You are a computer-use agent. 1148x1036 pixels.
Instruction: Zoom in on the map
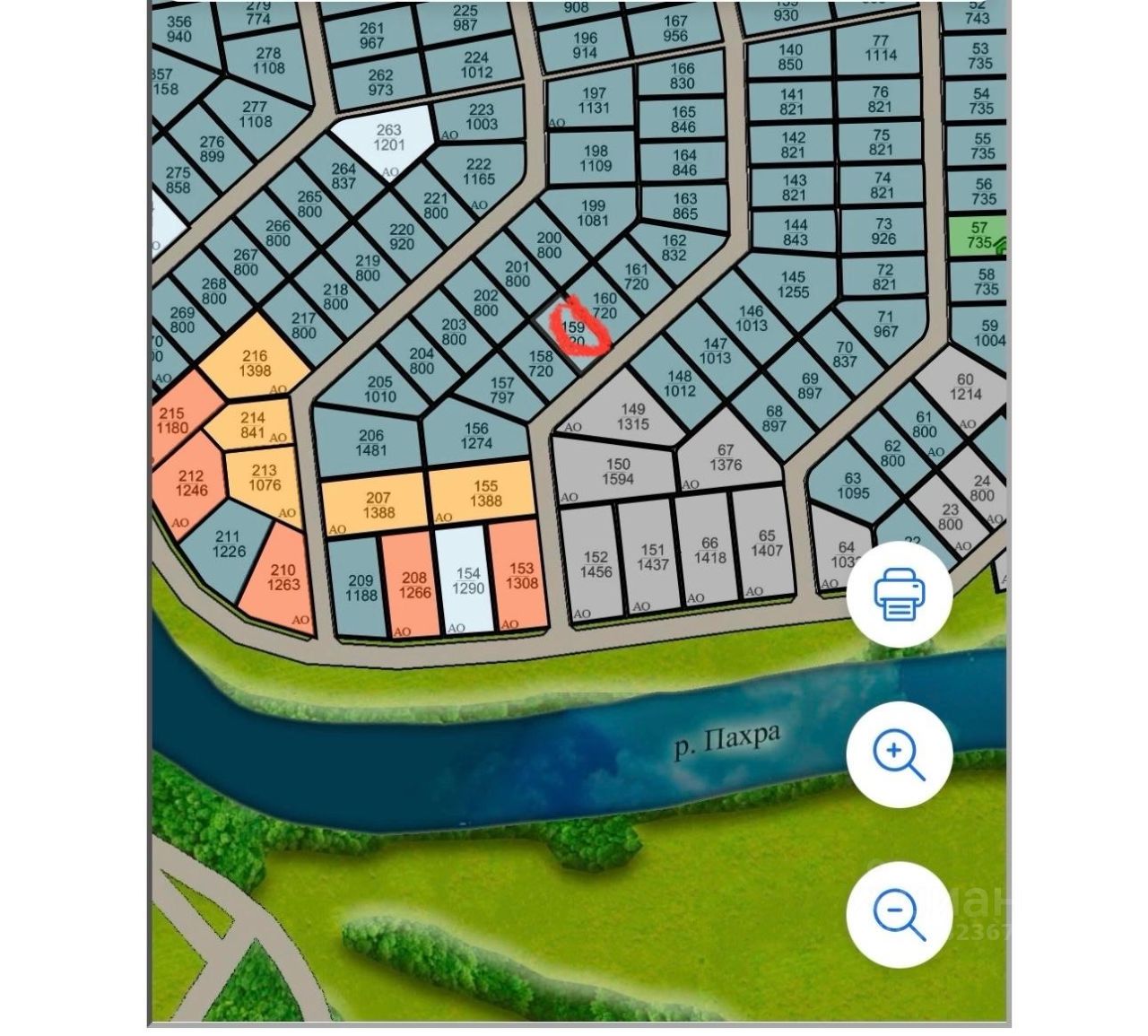(900, 754)
